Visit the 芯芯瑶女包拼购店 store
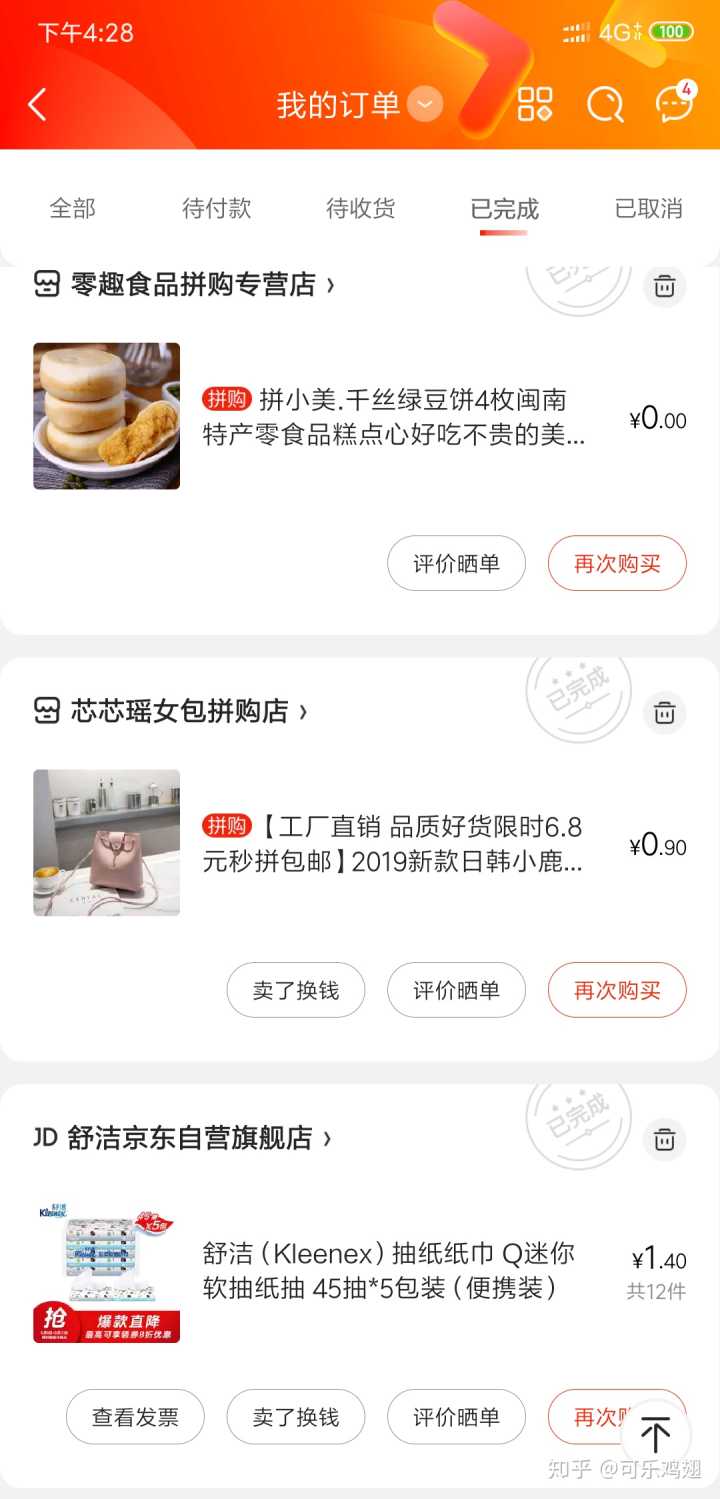Screen dimensions: 720x1499 [178, 712]
